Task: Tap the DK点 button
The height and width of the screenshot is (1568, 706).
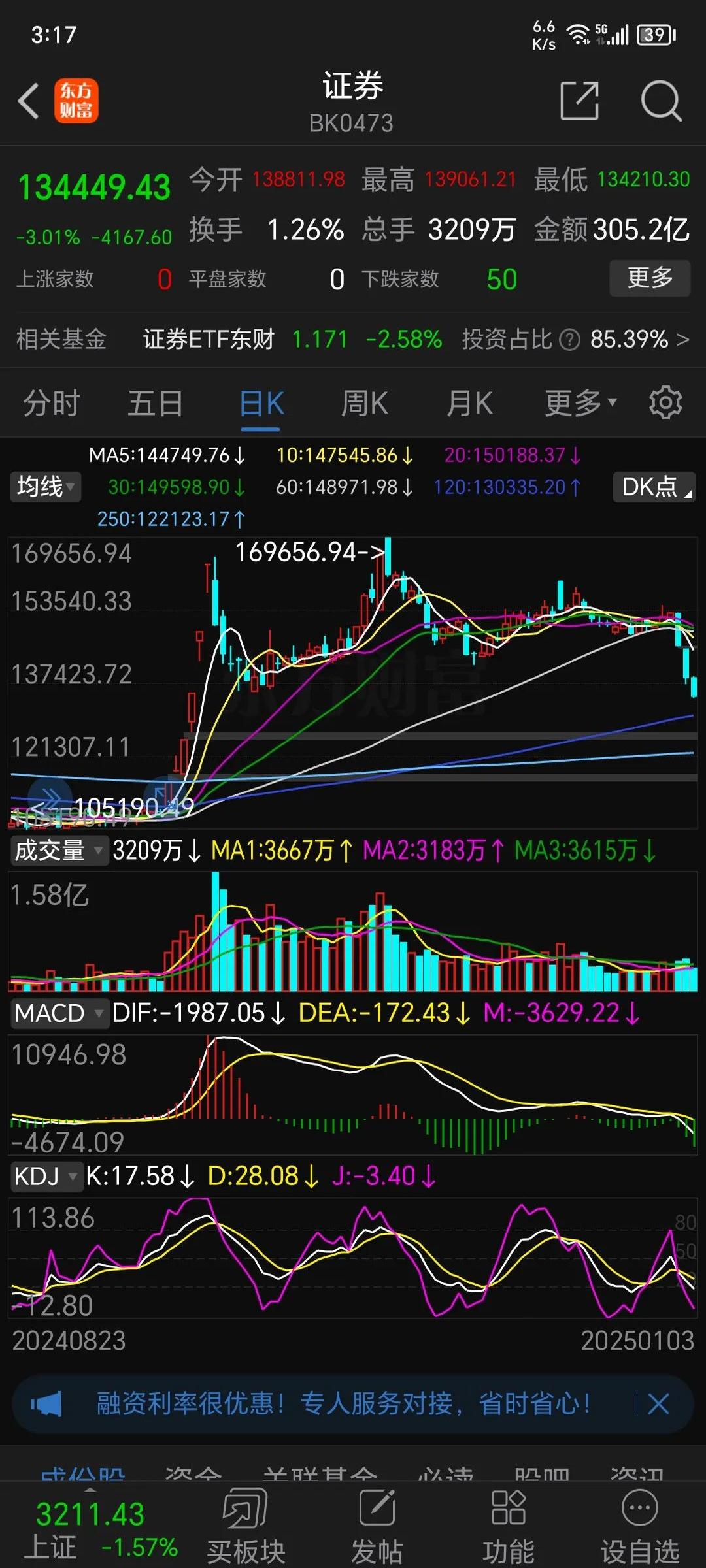Action: pos(654,487)
